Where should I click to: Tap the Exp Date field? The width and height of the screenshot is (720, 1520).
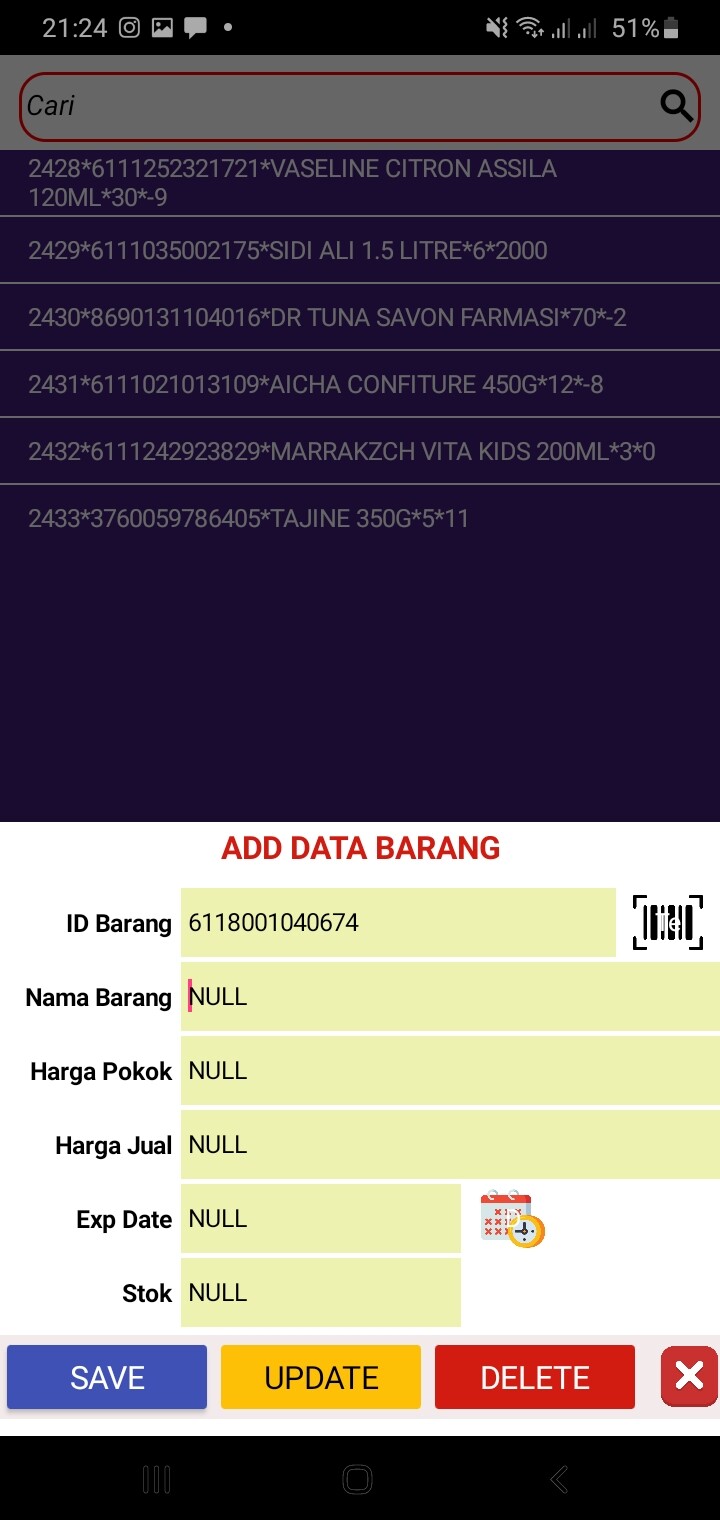pos(320,1218)
